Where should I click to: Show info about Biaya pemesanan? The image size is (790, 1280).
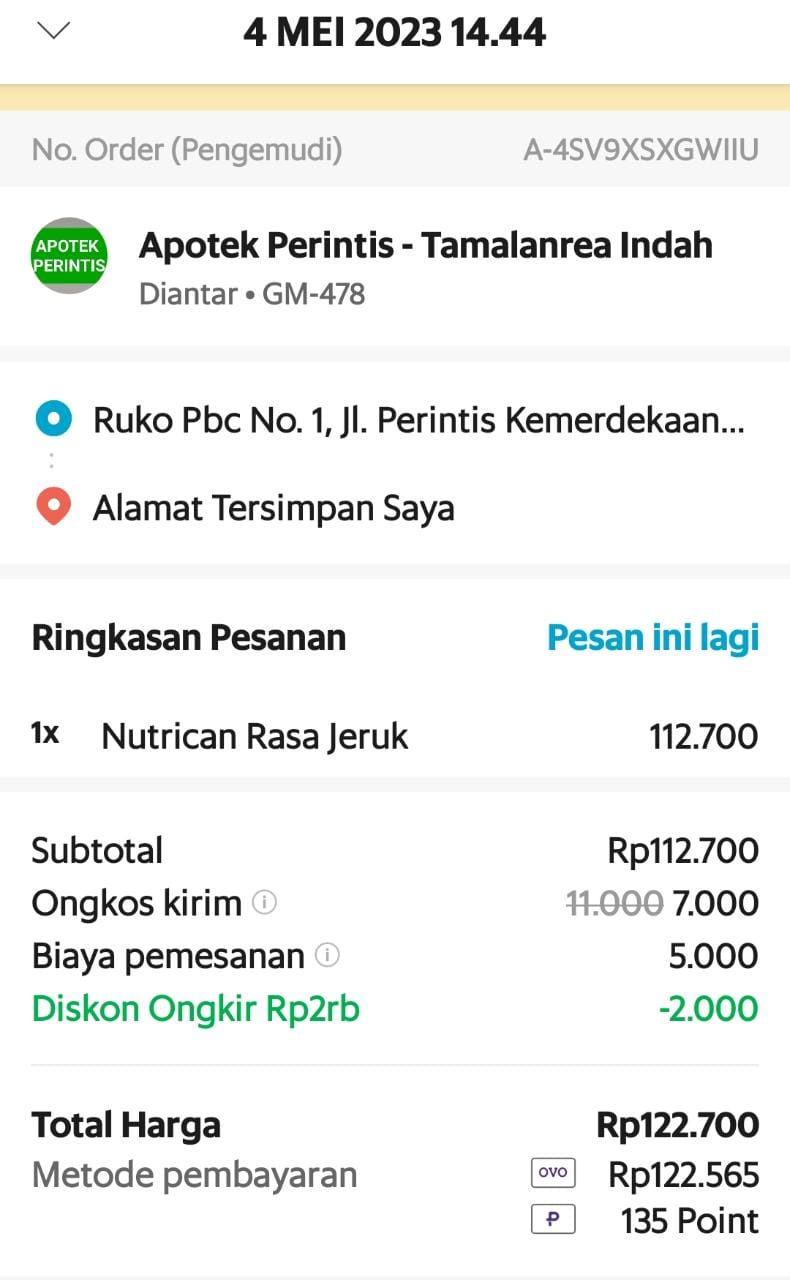pyautogui.click(x=327, y=956)
